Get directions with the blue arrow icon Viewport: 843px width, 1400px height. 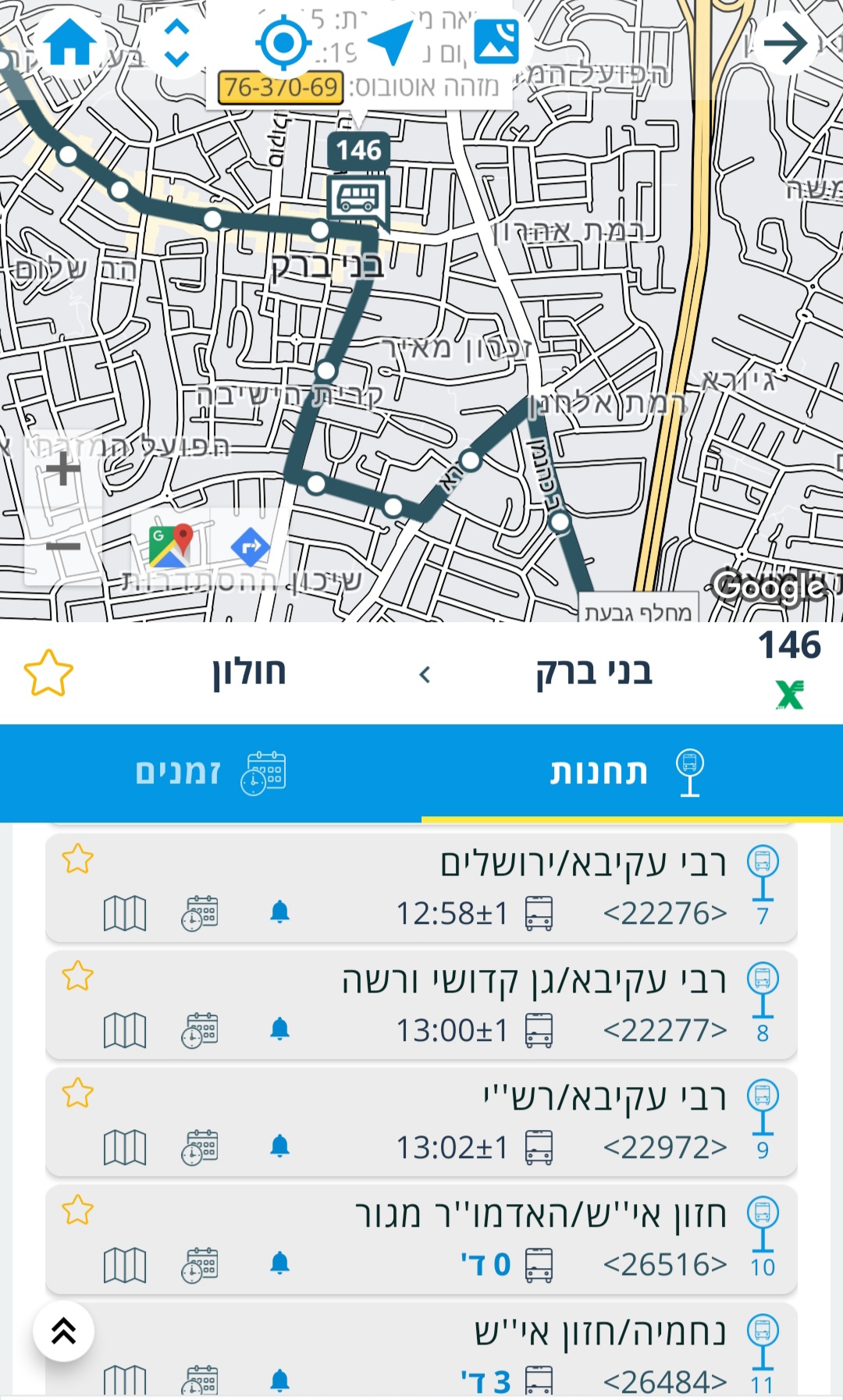[x=251, y=546]
